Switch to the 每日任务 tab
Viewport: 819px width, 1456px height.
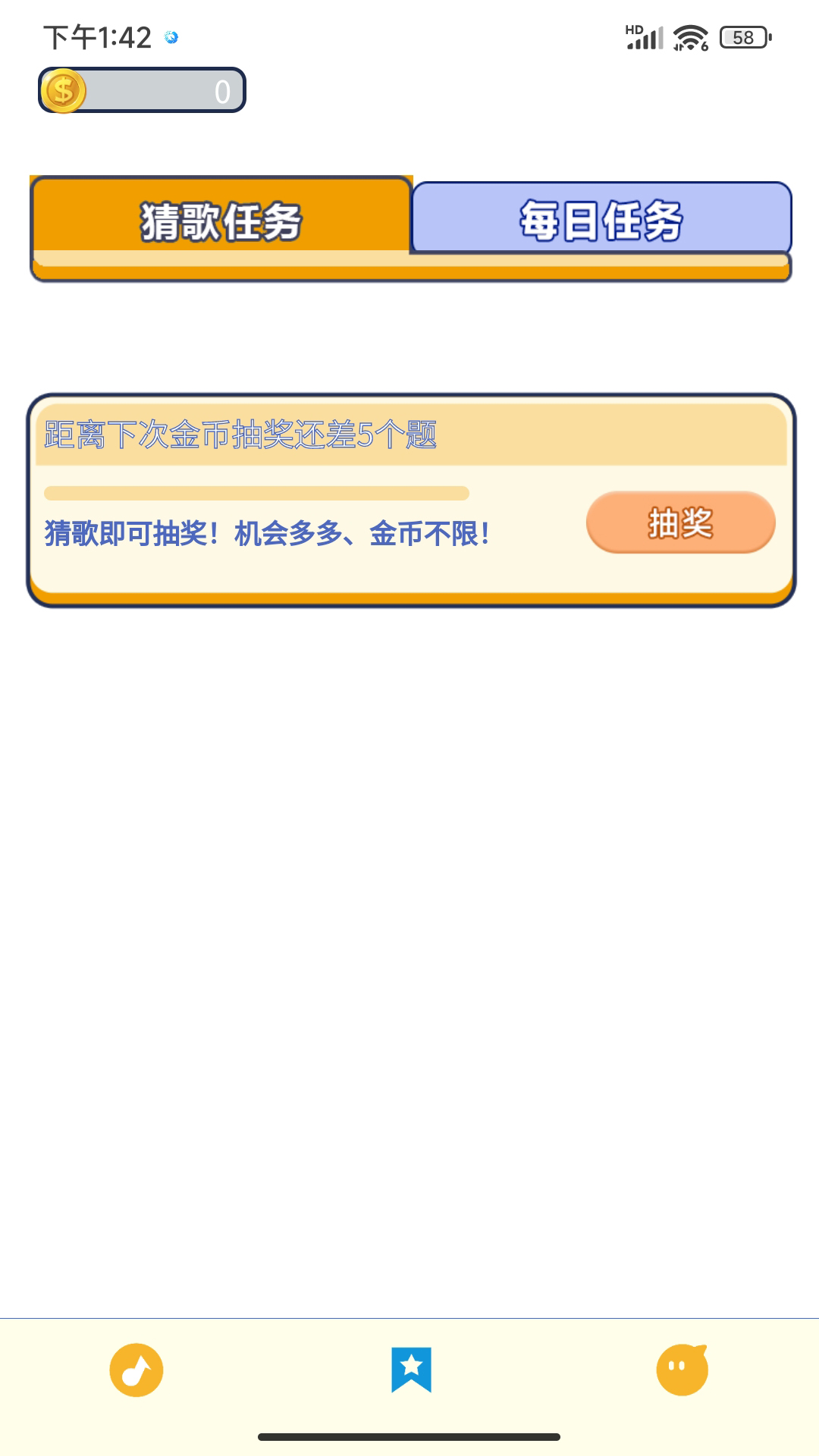click(x=601, y=220)
